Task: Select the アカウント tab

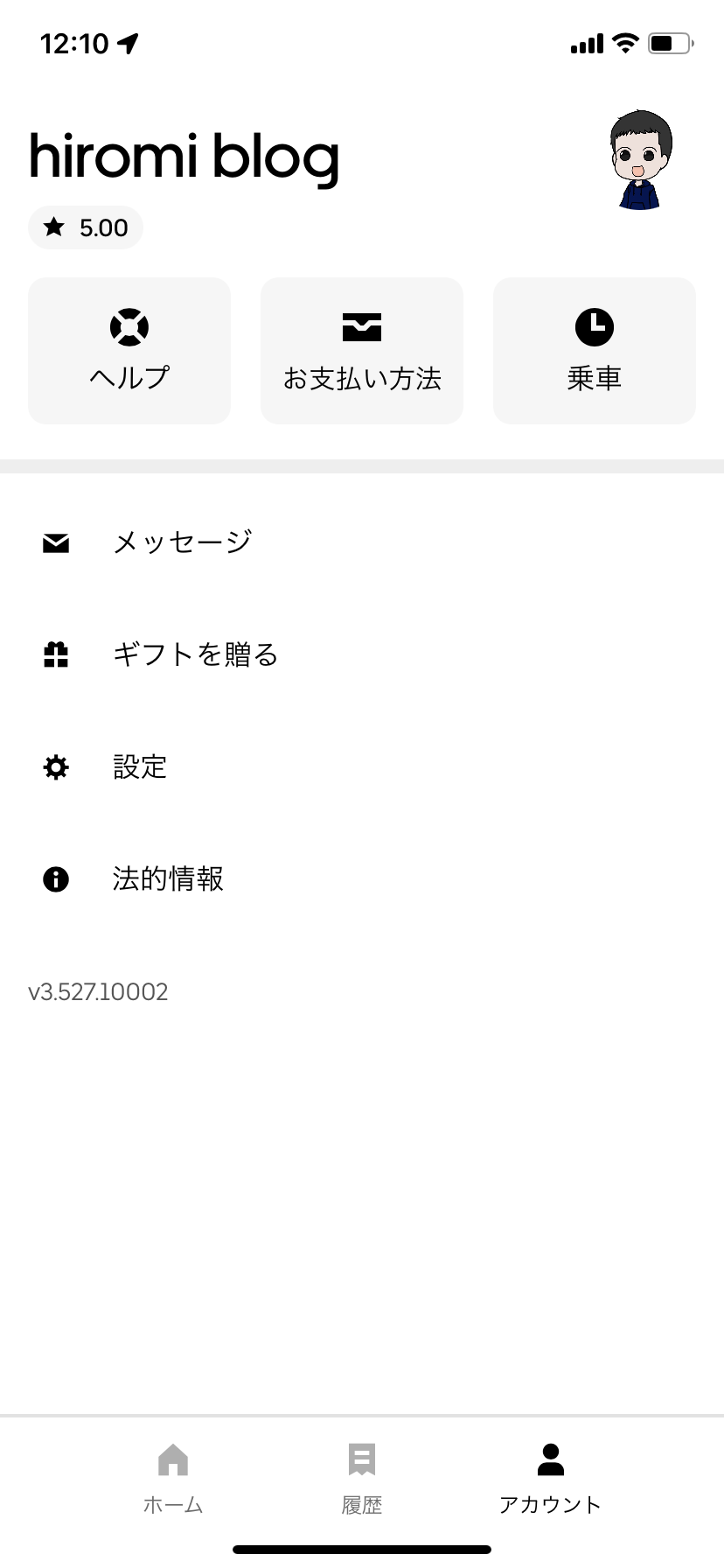Action: [x=550, y=1477]
